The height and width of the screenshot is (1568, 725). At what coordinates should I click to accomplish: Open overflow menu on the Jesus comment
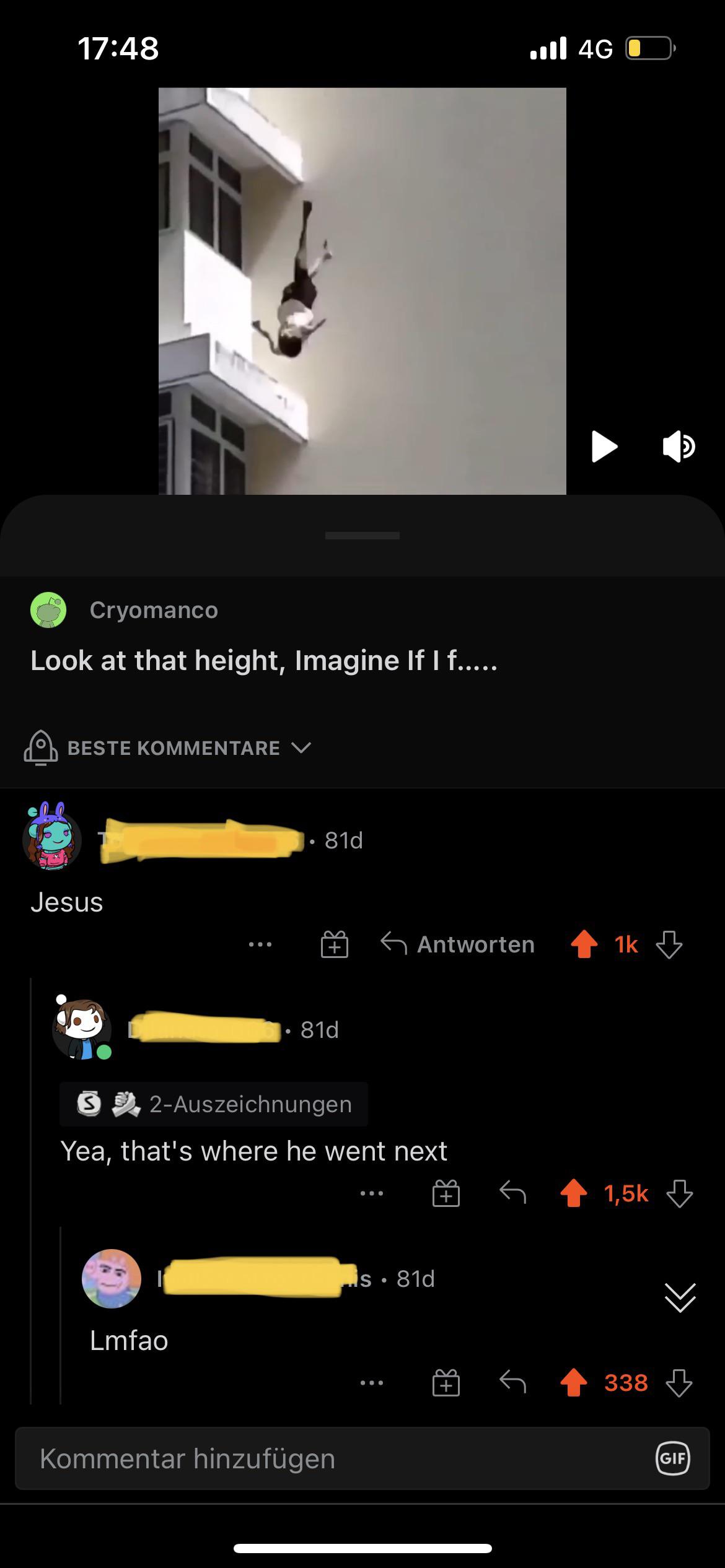[260, 944]
